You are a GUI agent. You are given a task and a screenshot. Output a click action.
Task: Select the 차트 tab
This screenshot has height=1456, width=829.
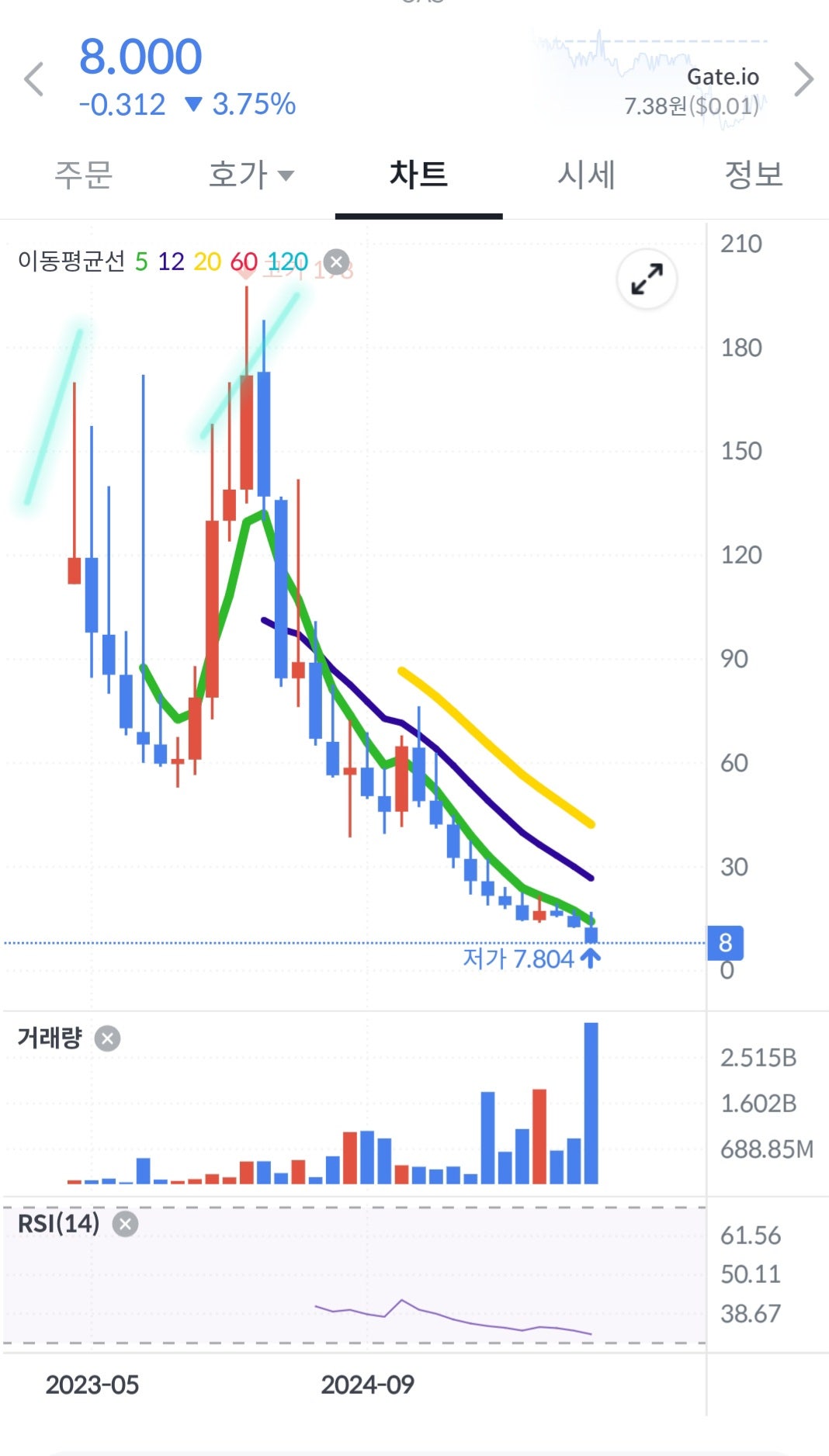point(418,175)
